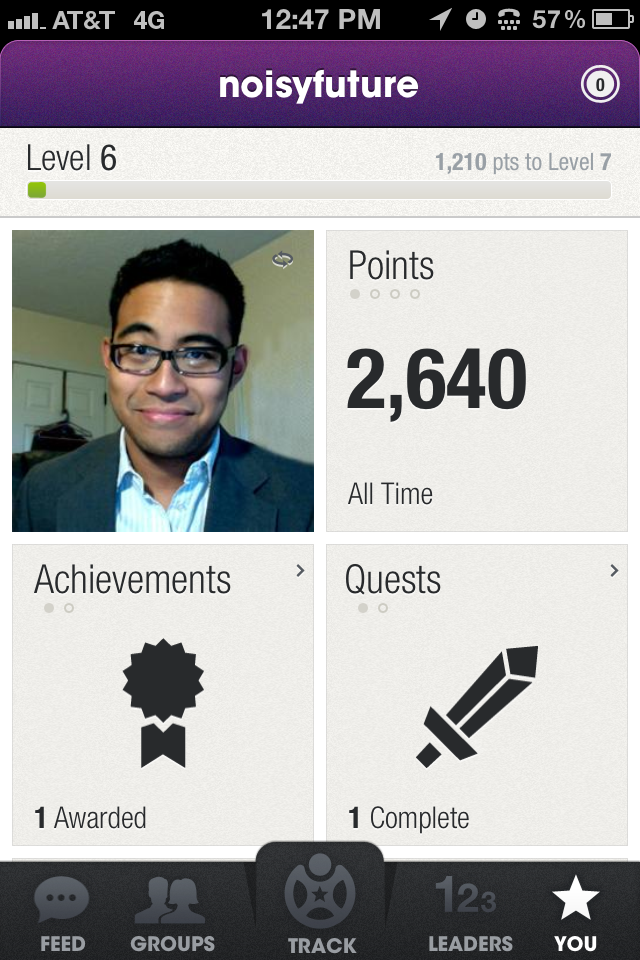Select the You tab
The height and width of the screenshot is (960, 640).
tap(576, 912)
